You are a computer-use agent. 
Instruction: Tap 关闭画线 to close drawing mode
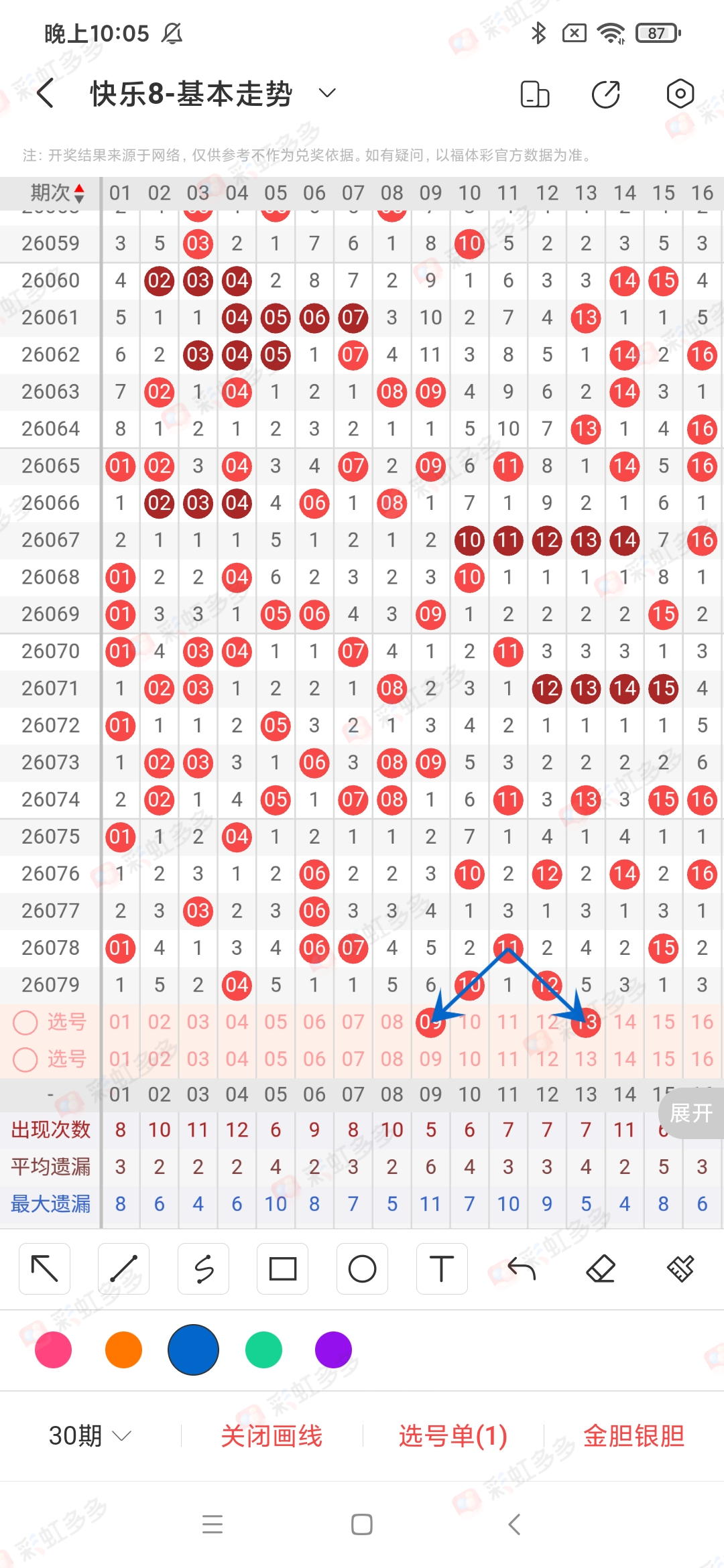click(273, 1437)
